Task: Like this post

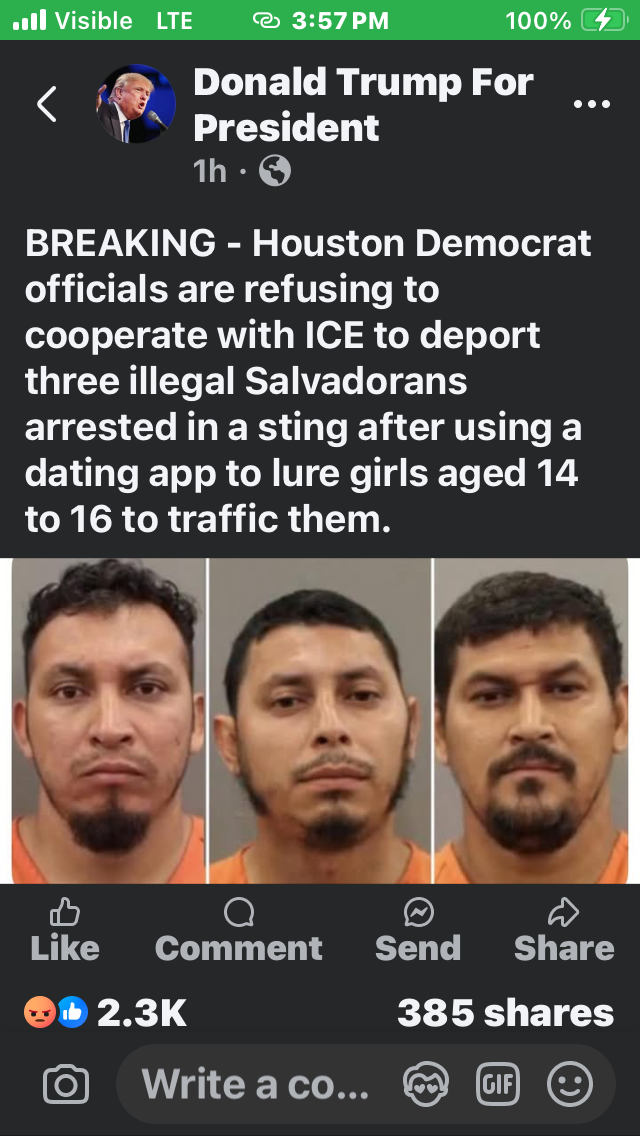Action: point(65,930)
